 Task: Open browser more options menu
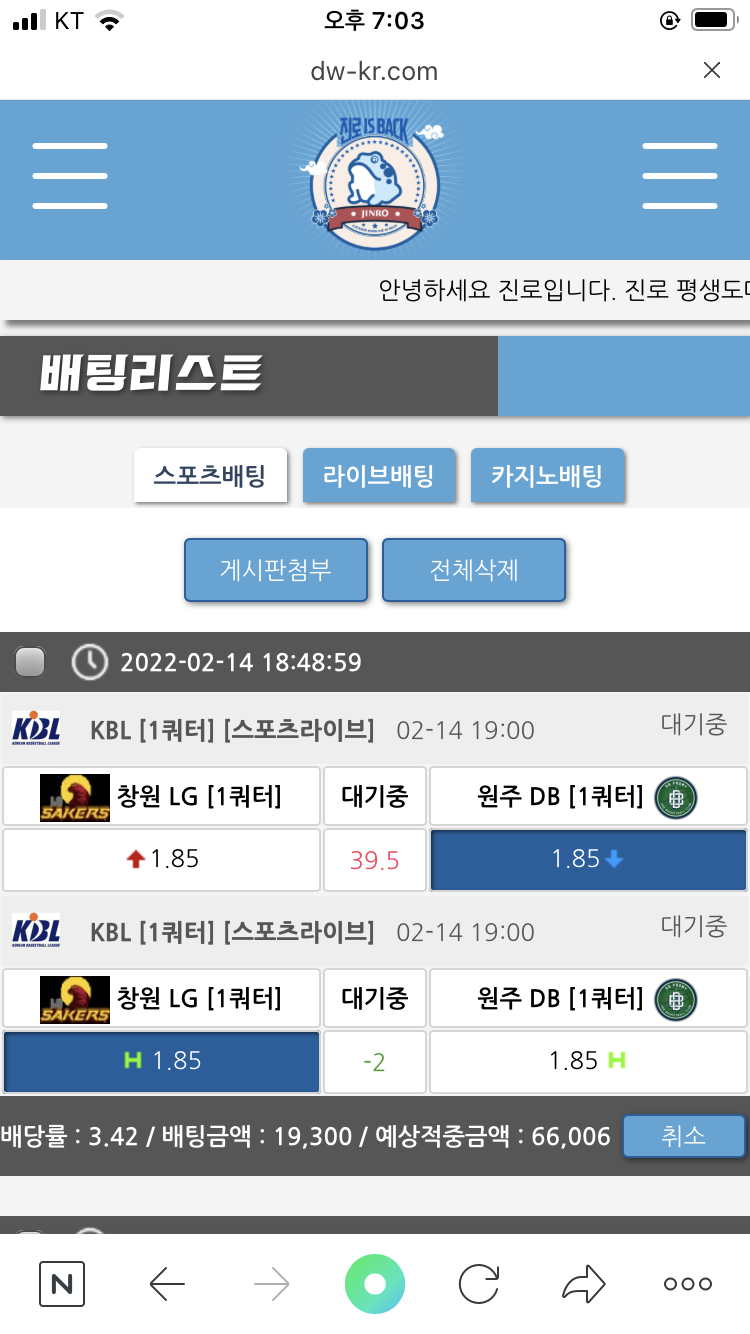(x=688, y=1283)
